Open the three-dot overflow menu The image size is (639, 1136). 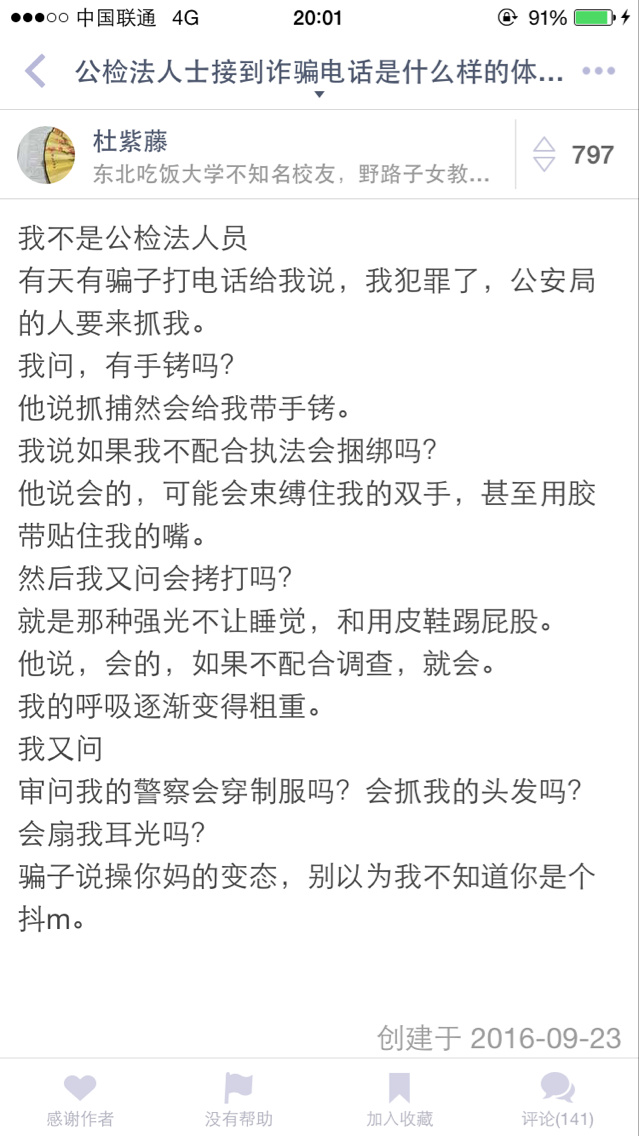coord(598,71)
